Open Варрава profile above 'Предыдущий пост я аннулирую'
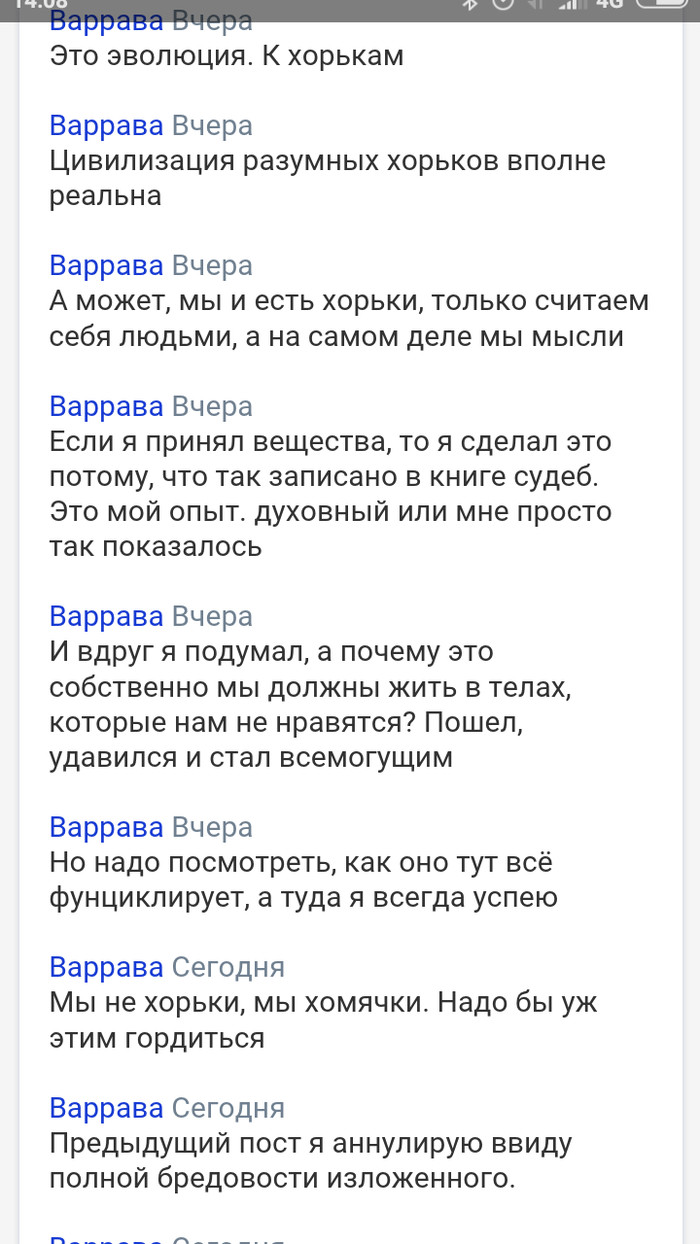This screenshot has height=1244, width=700. click(106, 1109)
